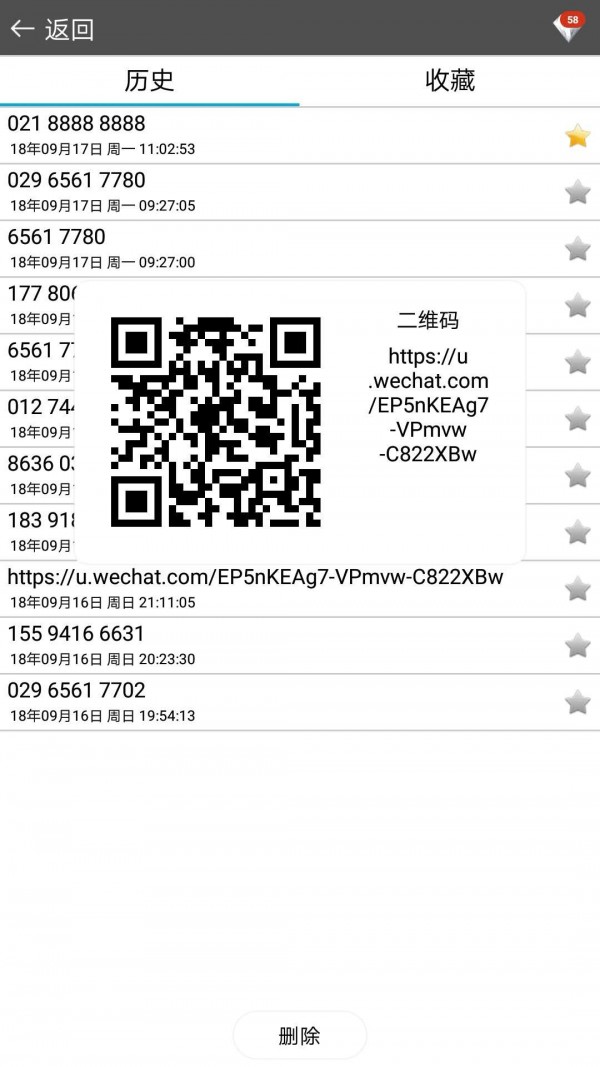Star the 6561 7780 entry at 09:27:00

pyautogui.click(x=577, y=249)
